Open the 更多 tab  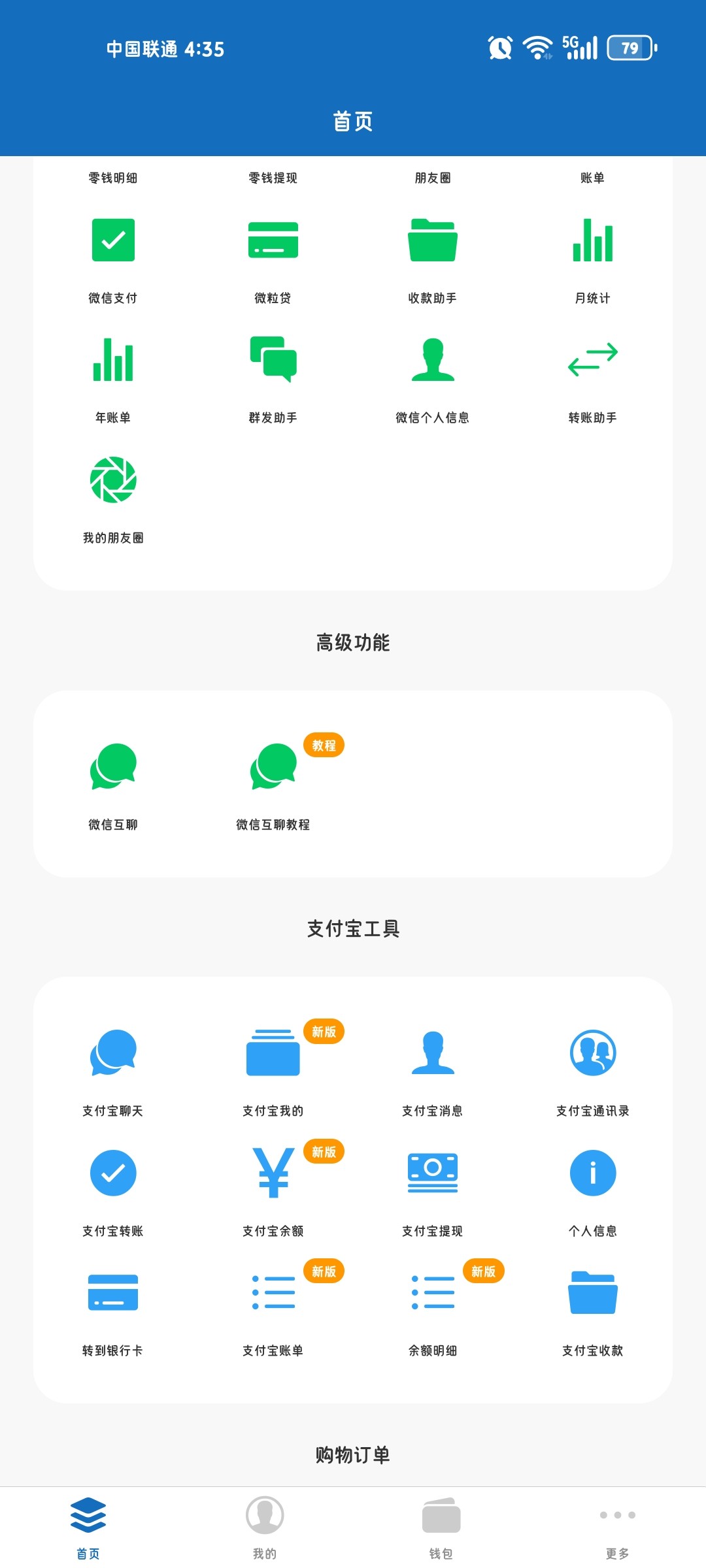(x=617, y=1526)
